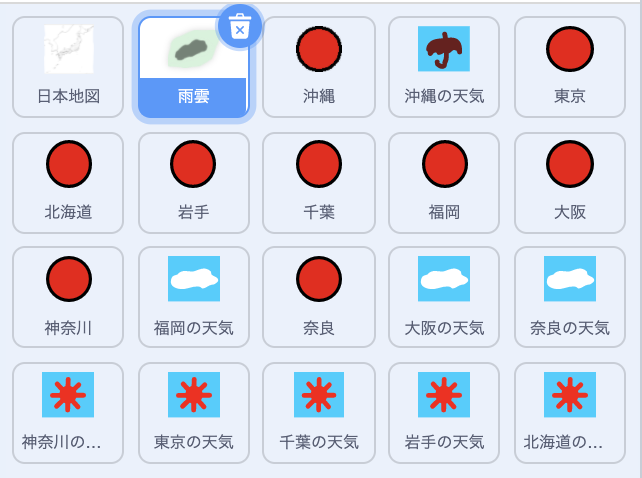
Task: Select the 岩手の天気 sprite
Action: point(444,412)
